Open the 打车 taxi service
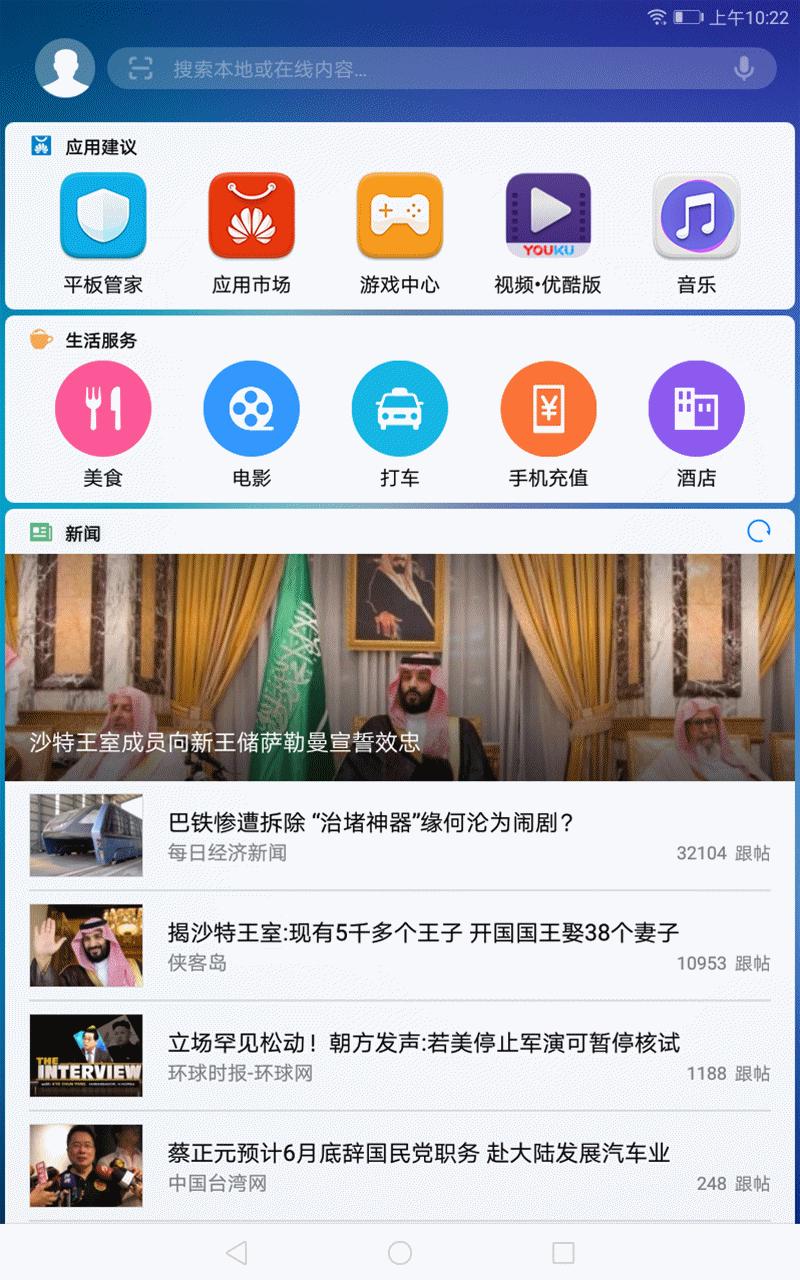This screenshot has height=1280, width=800. pos(399,408)
